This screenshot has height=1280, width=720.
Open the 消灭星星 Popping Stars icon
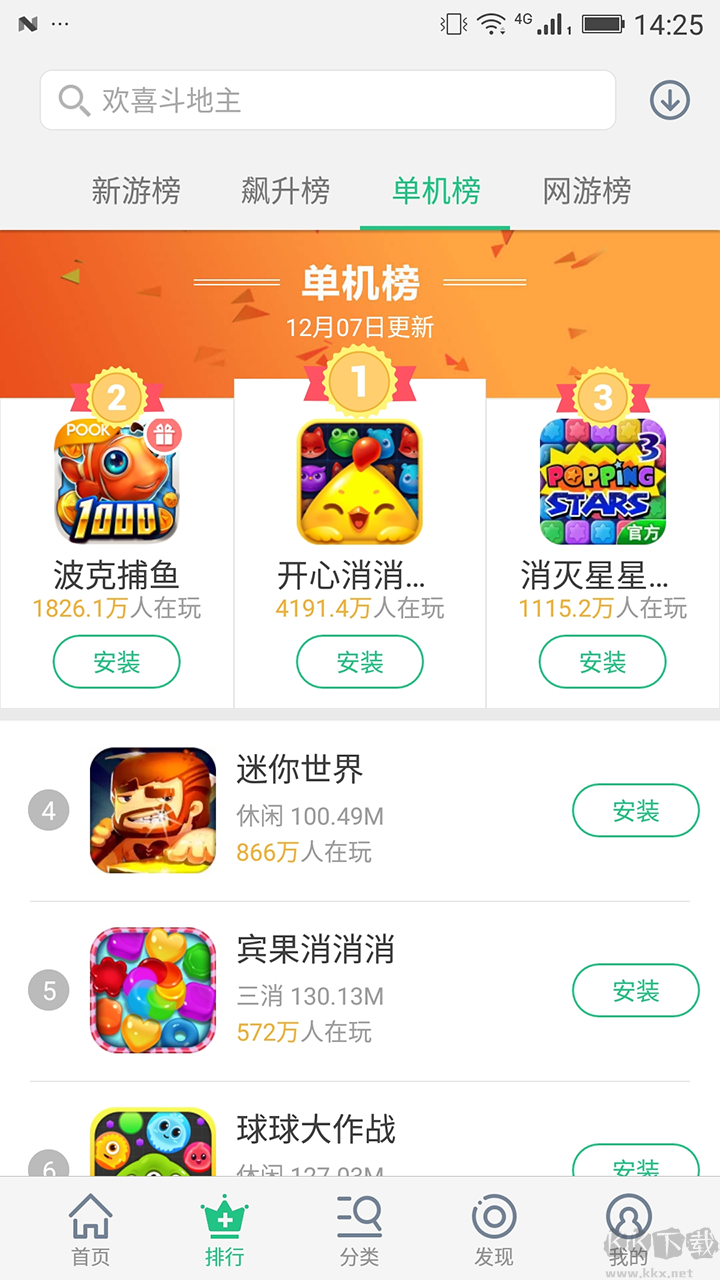pyautogui.click(x=602, y=481)
